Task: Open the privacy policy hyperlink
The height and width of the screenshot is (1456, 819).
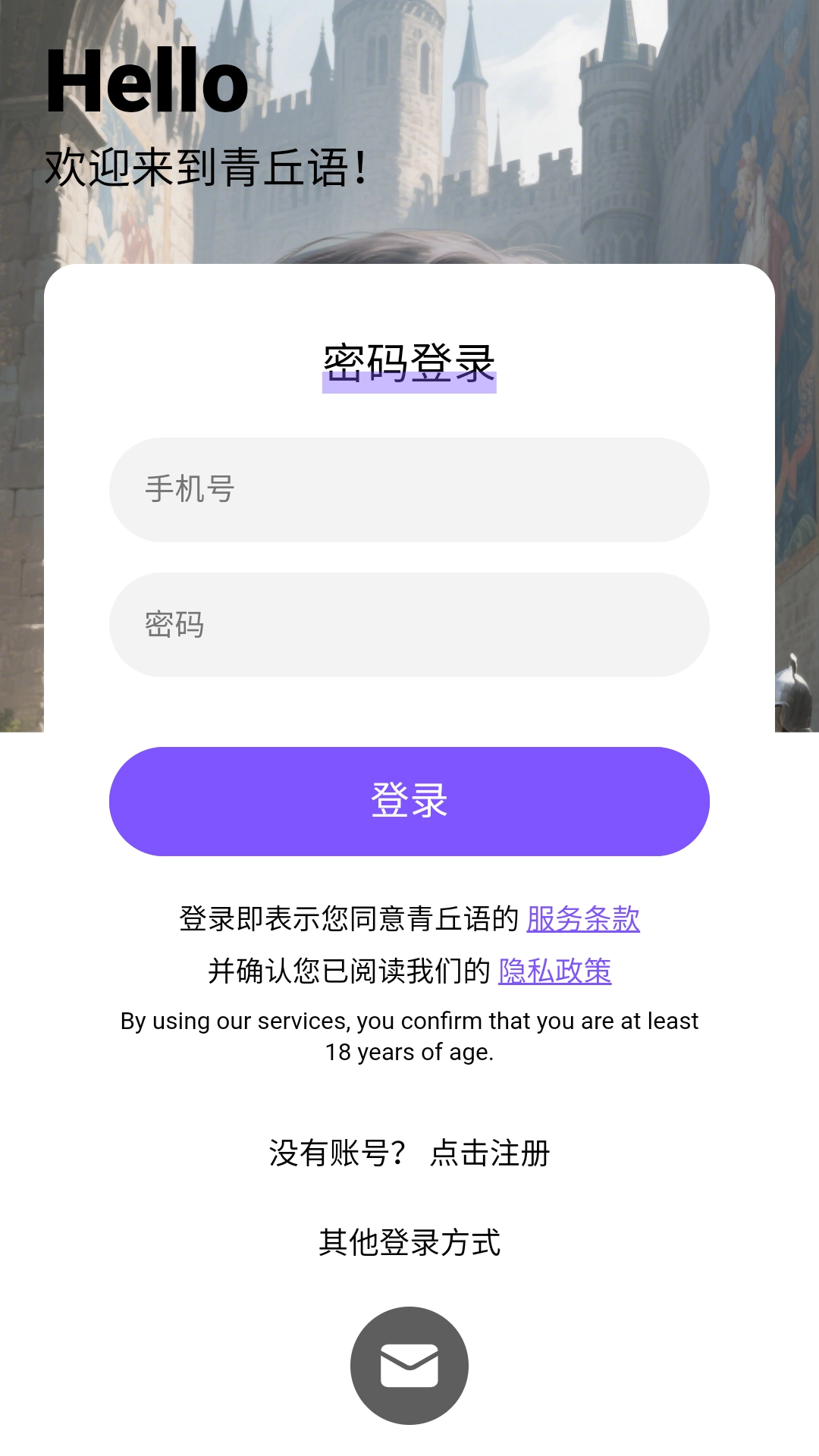Action: (x=554, y=971)
